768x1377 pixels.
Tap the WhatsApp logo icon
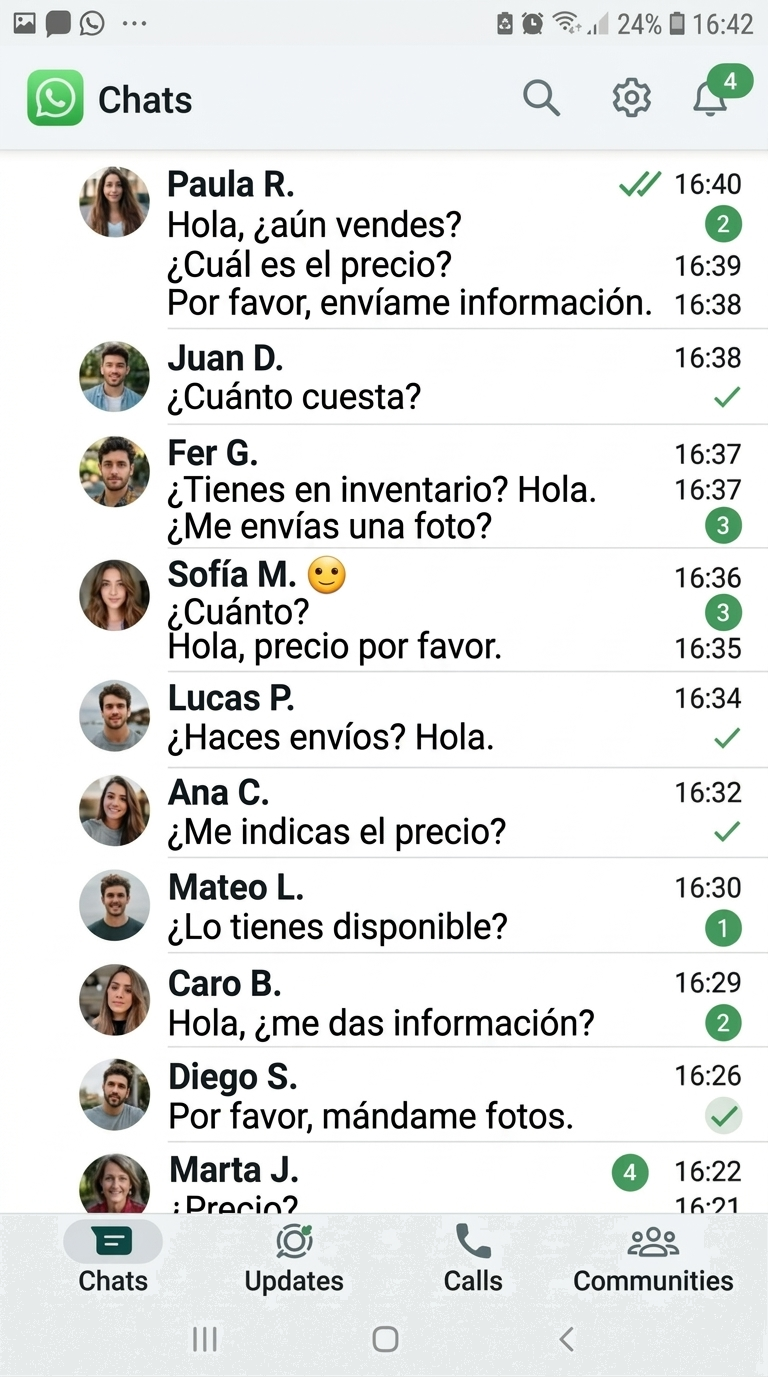pos(54,98)
